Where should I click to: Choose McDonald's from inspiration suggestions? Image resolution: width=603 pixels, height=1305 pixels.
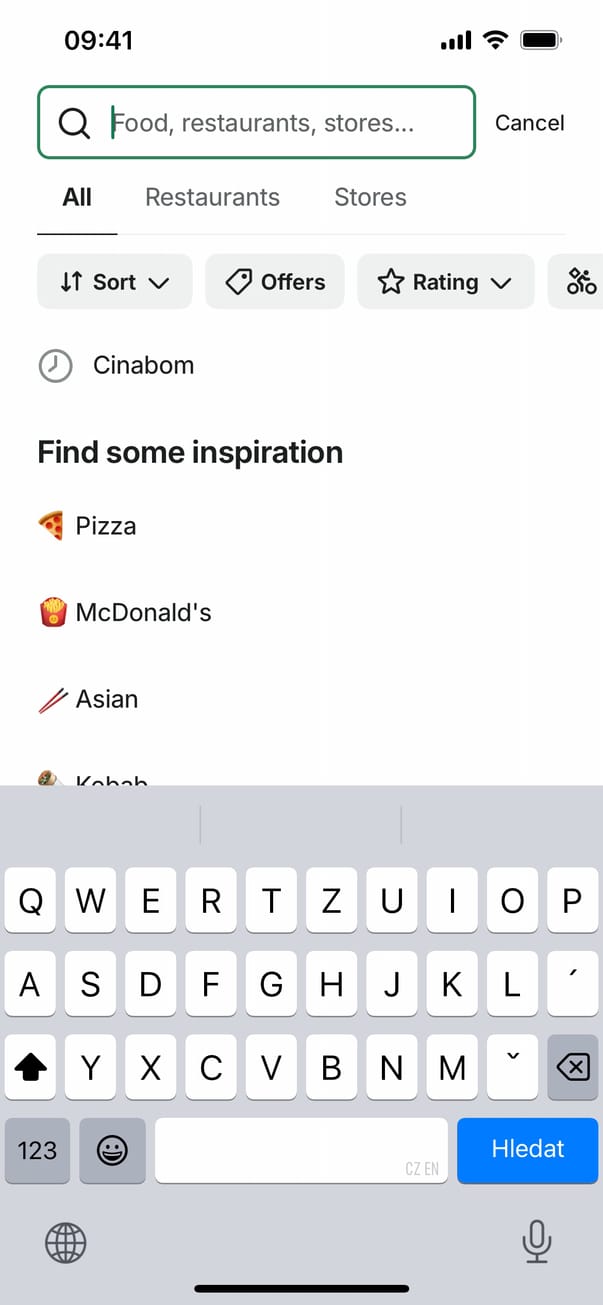tap(143, 612)
